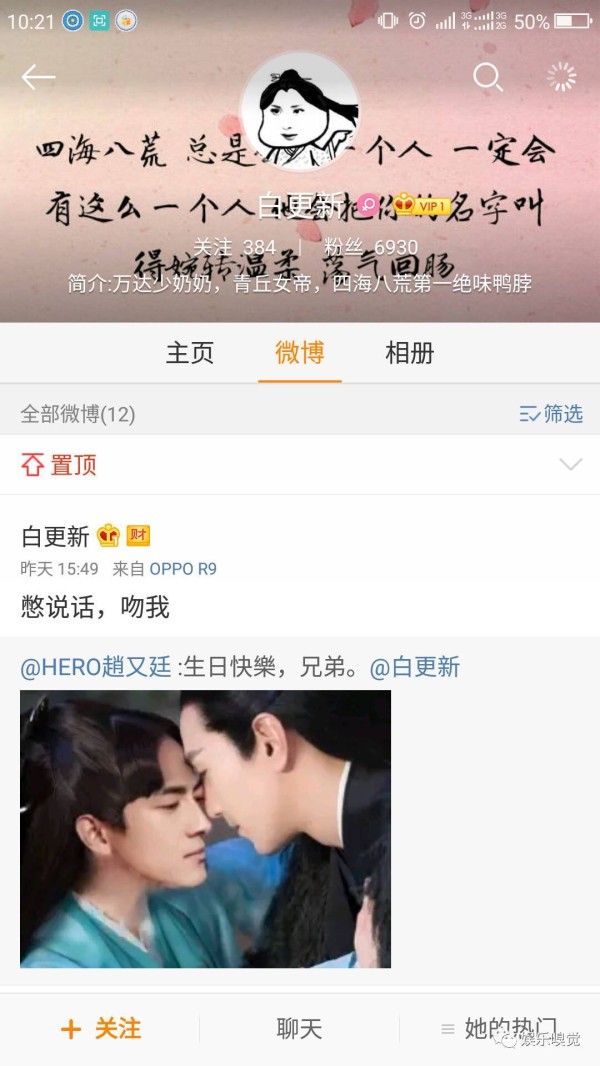The width and height of the screenshot is (600, 1066).
Task: Open the 筛选 filter option
Action: click(x=551, y=413)
